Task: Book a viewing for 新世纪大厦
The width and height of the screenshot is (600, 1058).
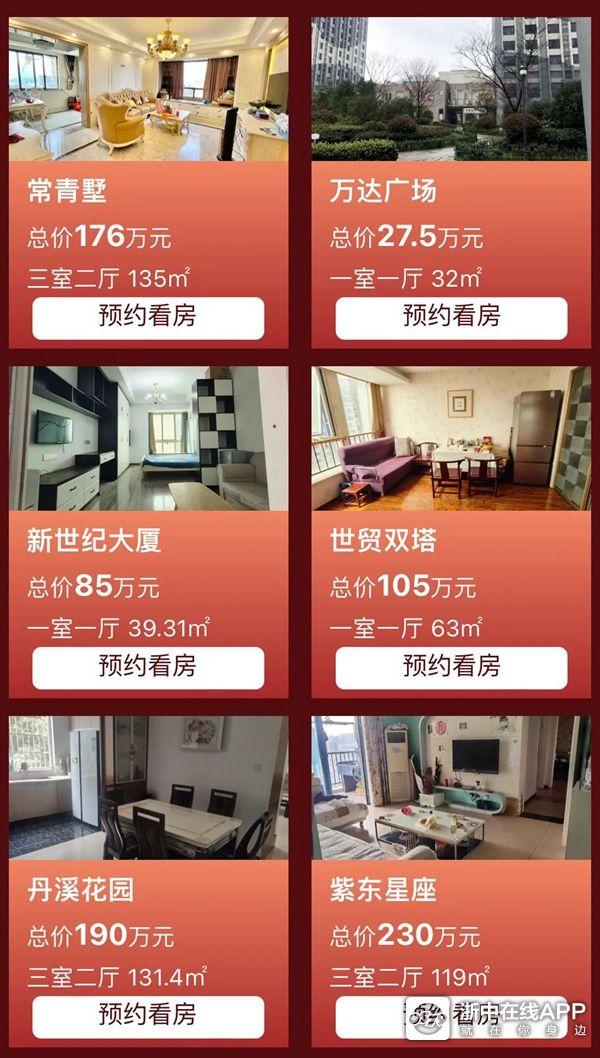Action: (x=148, y=667)
